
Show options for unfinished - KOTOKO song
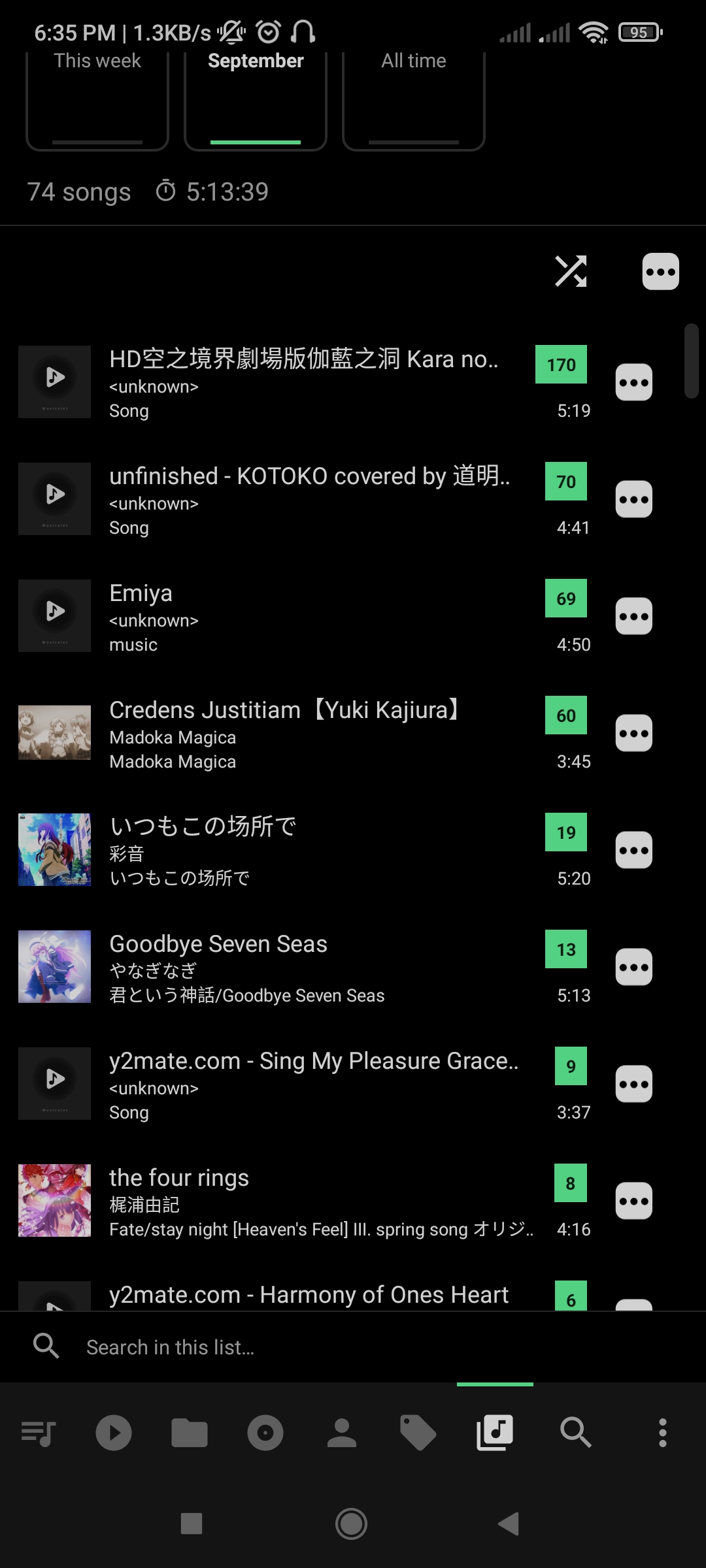(633, 499)
